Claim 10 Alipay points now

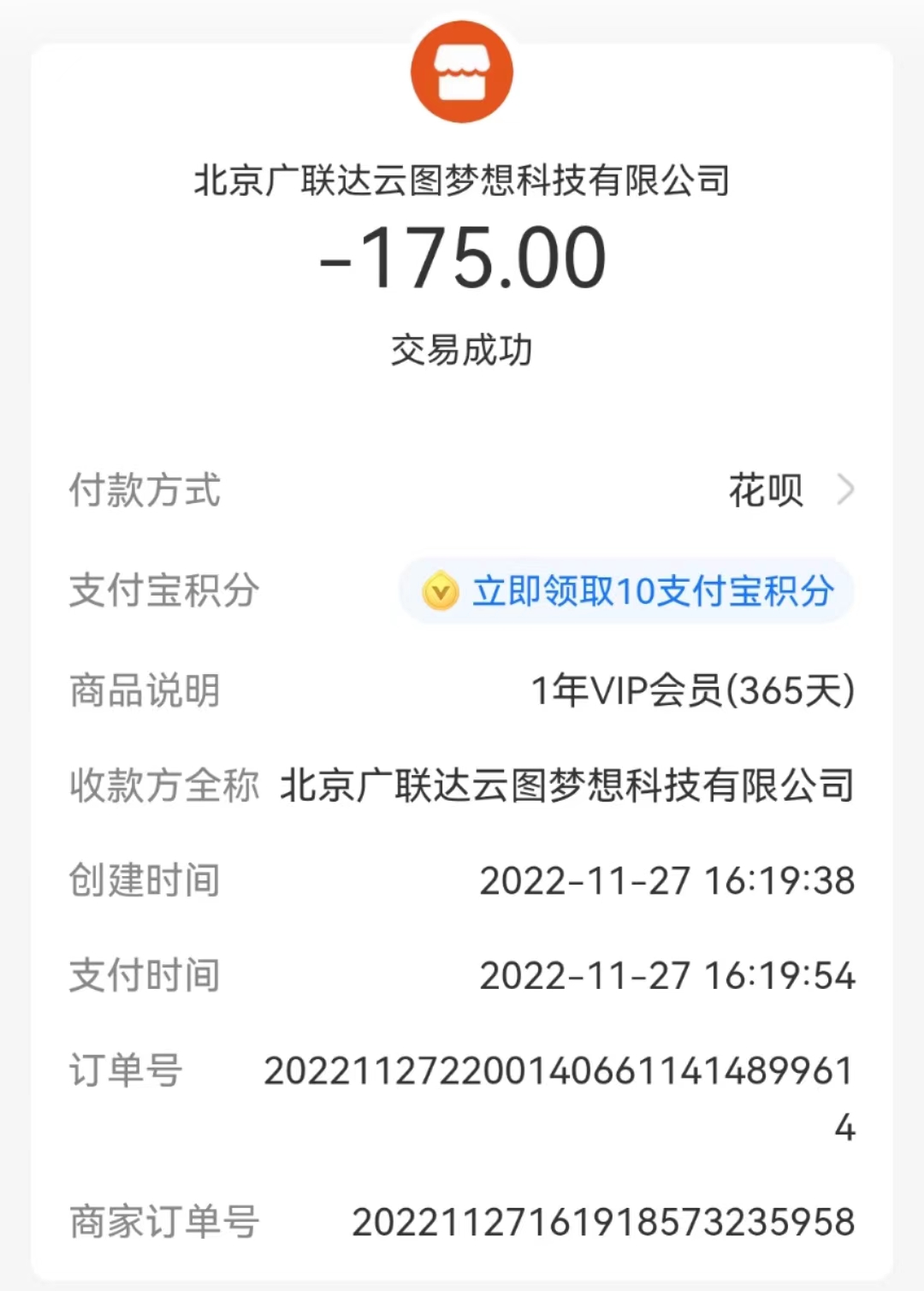(x=627, y=590)
